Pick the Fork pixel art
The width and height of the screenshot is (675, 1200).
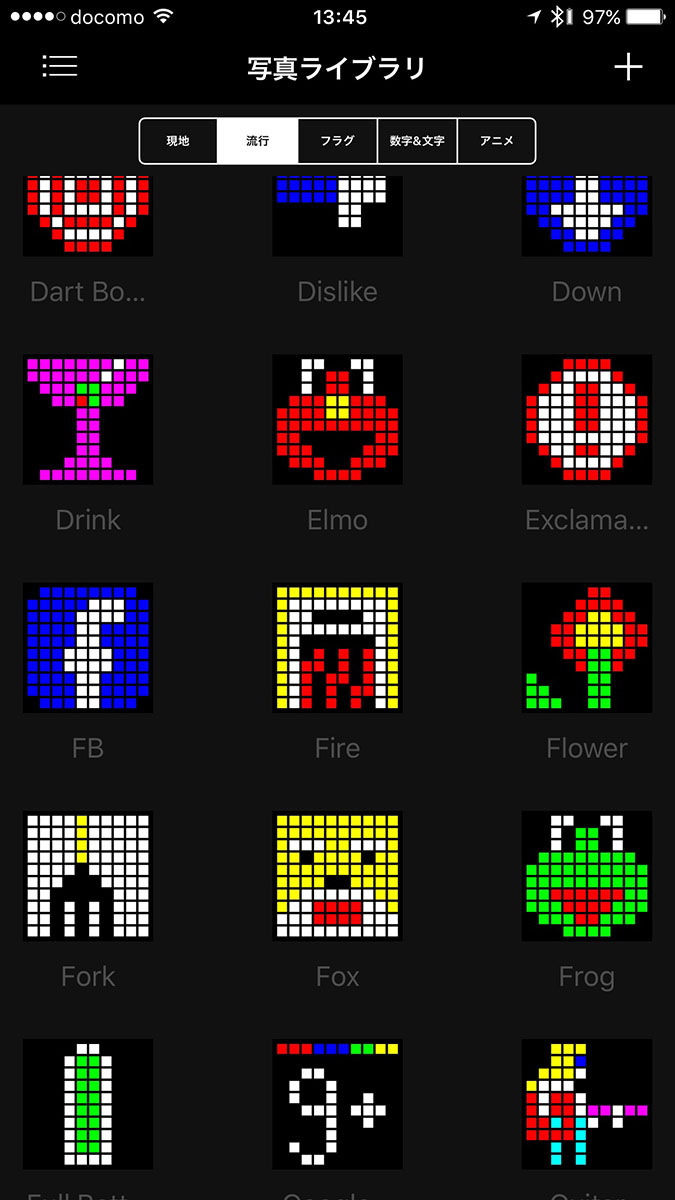coord(88,876)
